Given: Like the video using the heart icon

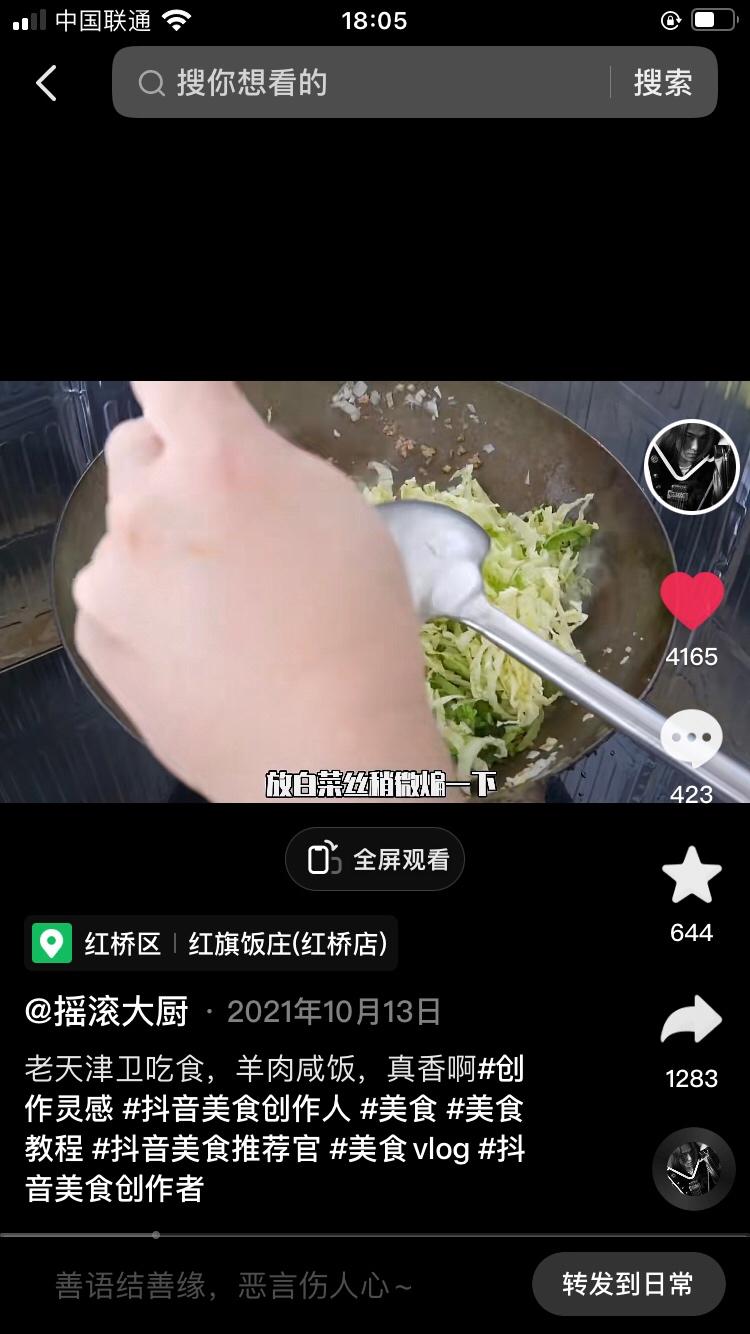Looking at the screenshot, I should (690, 600).
